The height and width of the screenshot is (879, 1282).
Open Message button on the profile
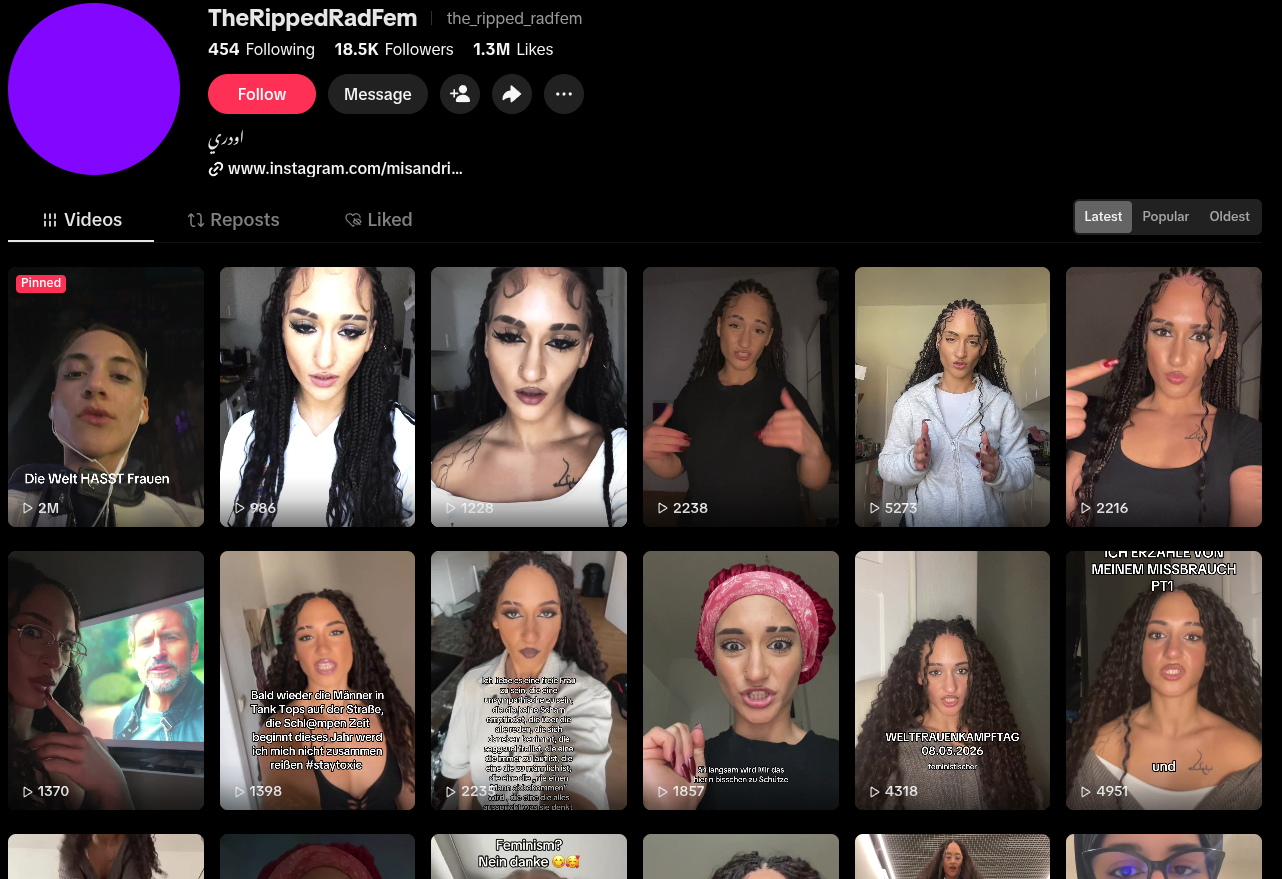pyautogui.click(x=377, y=94)
